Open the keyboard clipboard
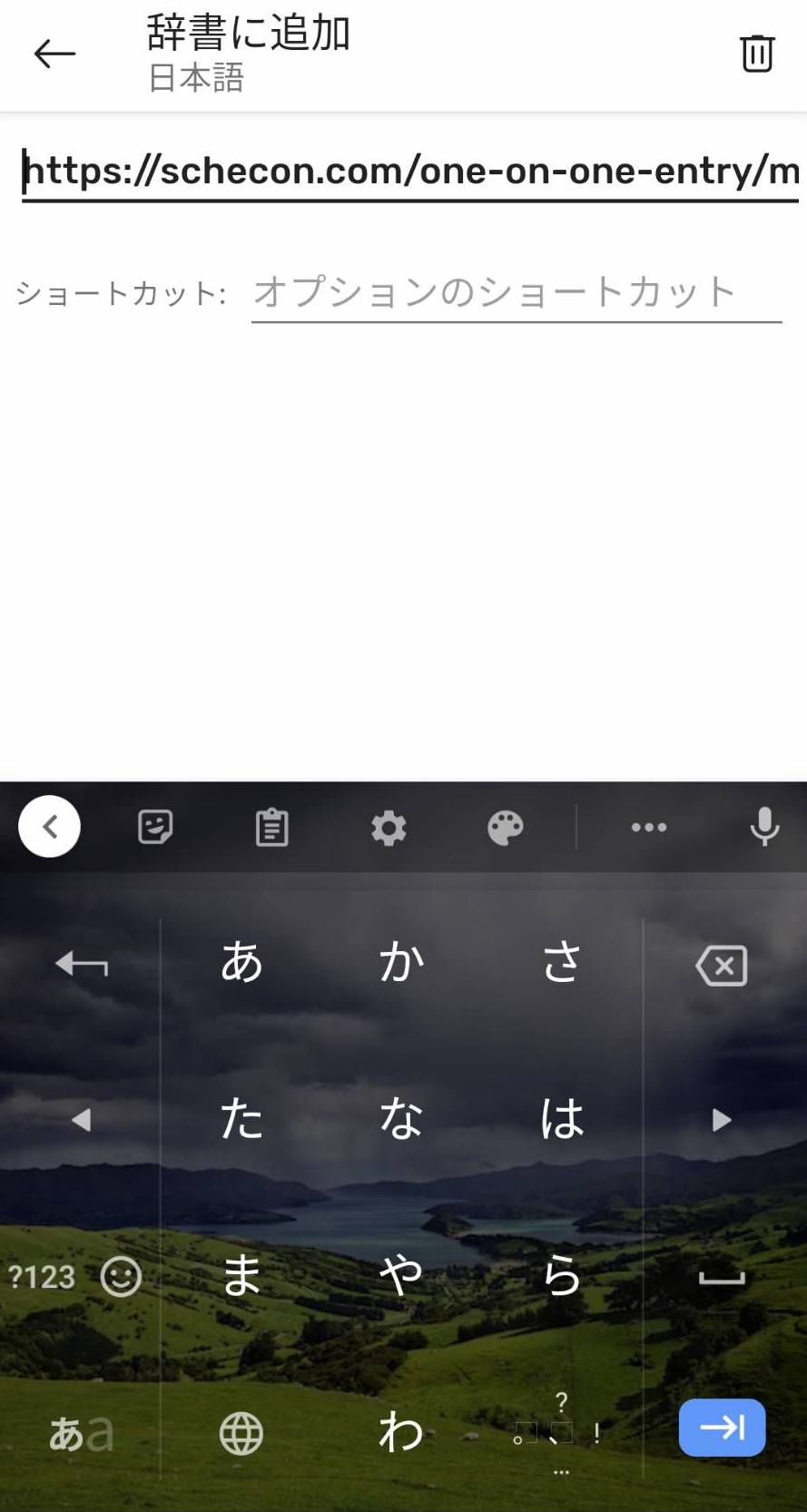Viewport: 807px width, 1512px height. point(272,828)
